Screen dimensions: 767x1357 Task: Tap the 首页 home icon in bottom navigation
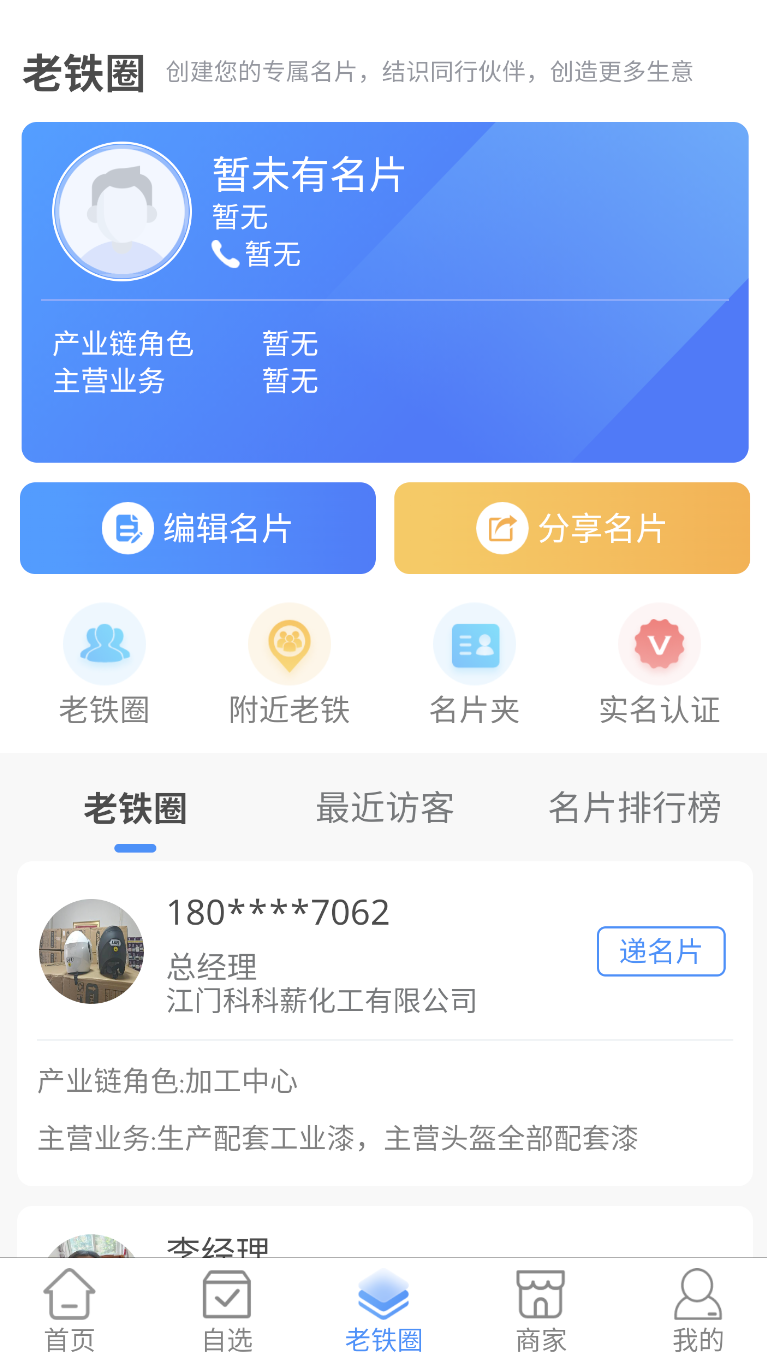click(68, 1295)
